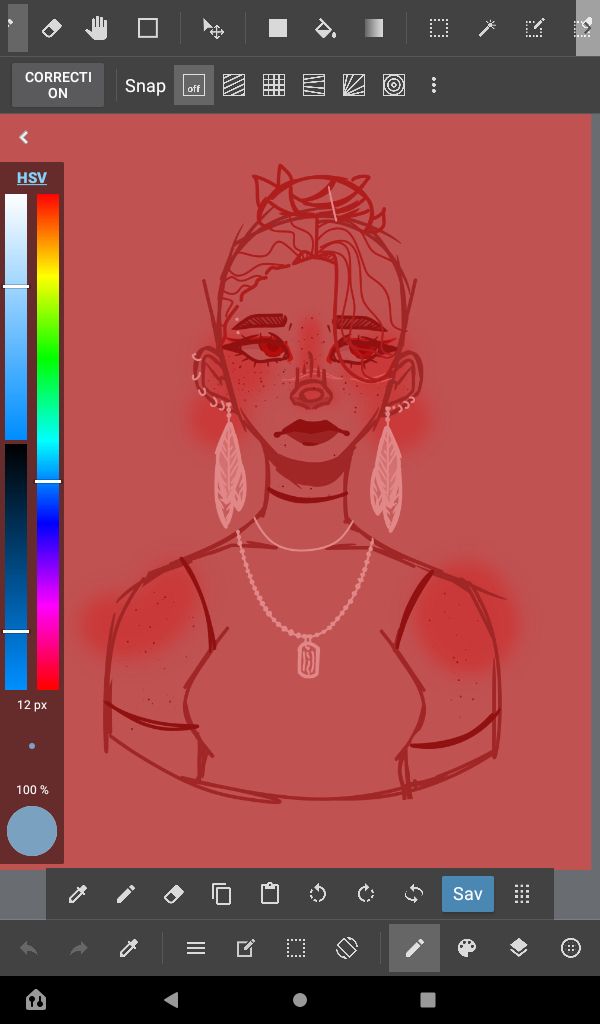
Task: Activate the magic wand selection tool
Action: [487, 28]
